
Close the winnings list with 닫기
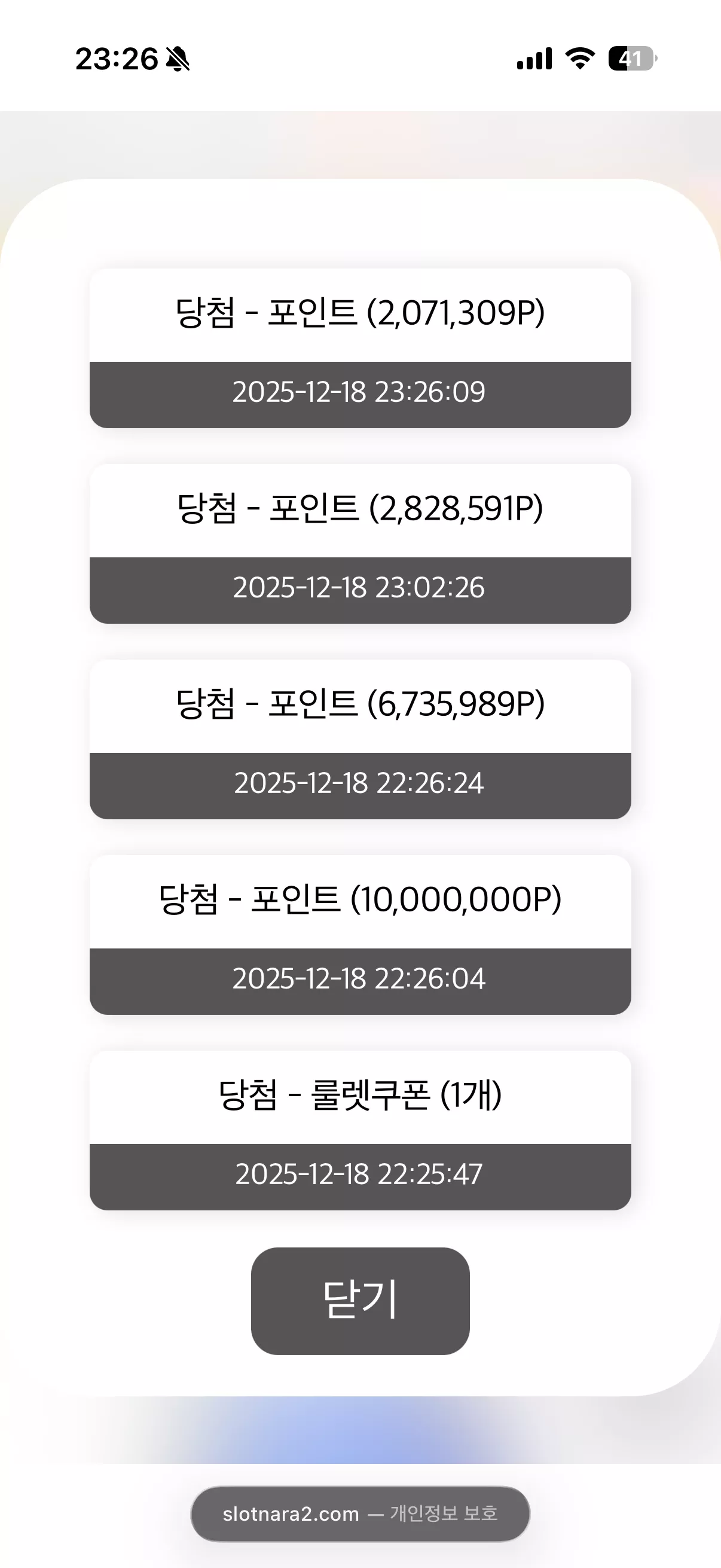pos(360,1301)
